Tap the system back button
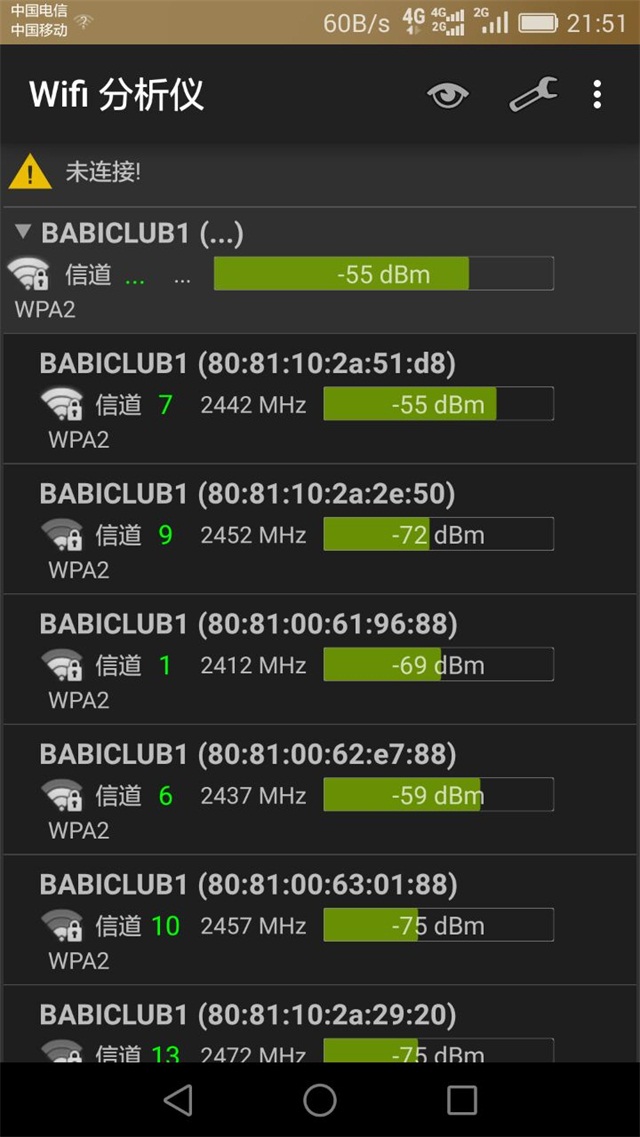The image size is (640, 1137). point(178,1100)
